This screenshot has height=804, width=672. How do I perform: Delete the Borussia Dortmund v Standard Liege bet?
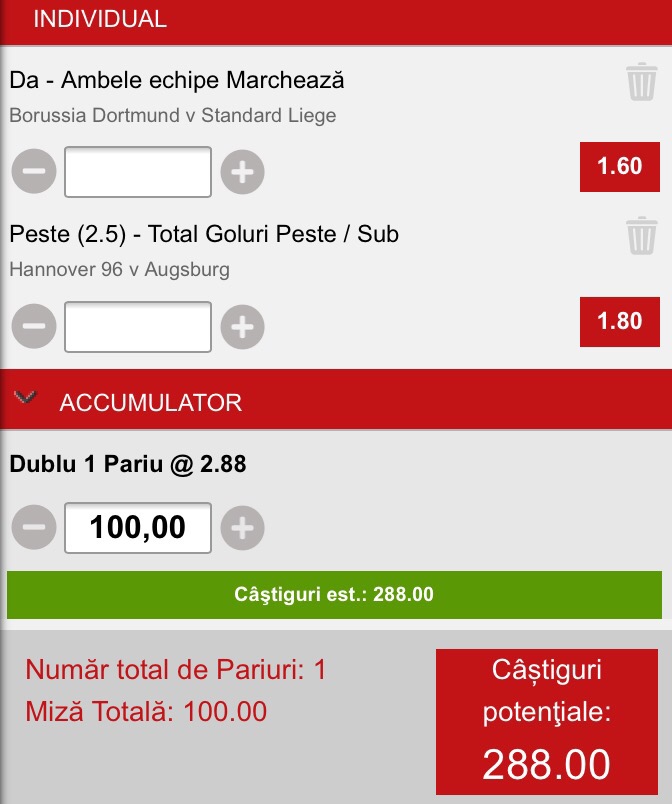[x=641, y=82]
